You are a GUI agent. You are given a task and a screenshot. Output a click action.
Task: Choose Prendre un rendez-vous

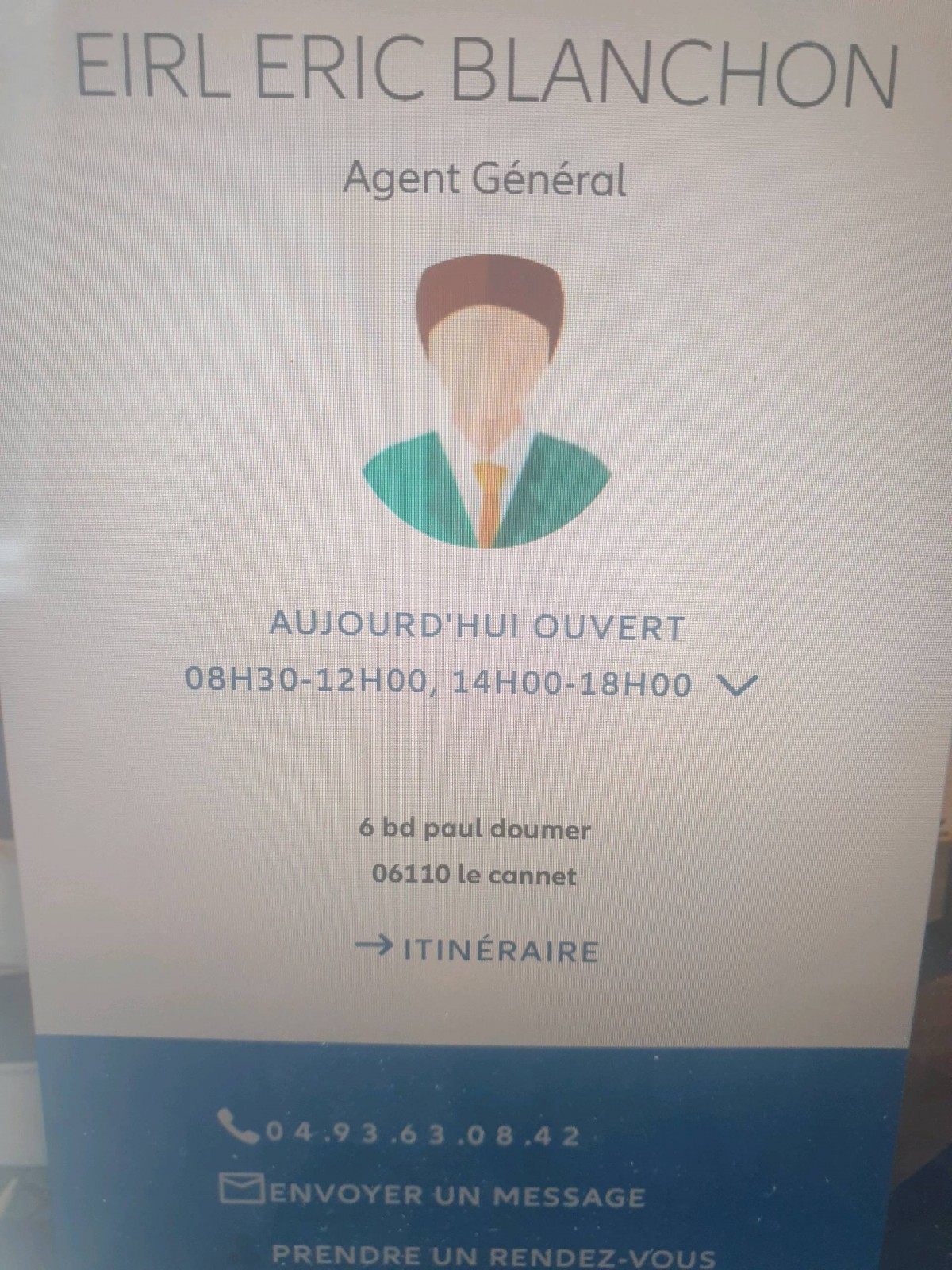click(493, 1256)
